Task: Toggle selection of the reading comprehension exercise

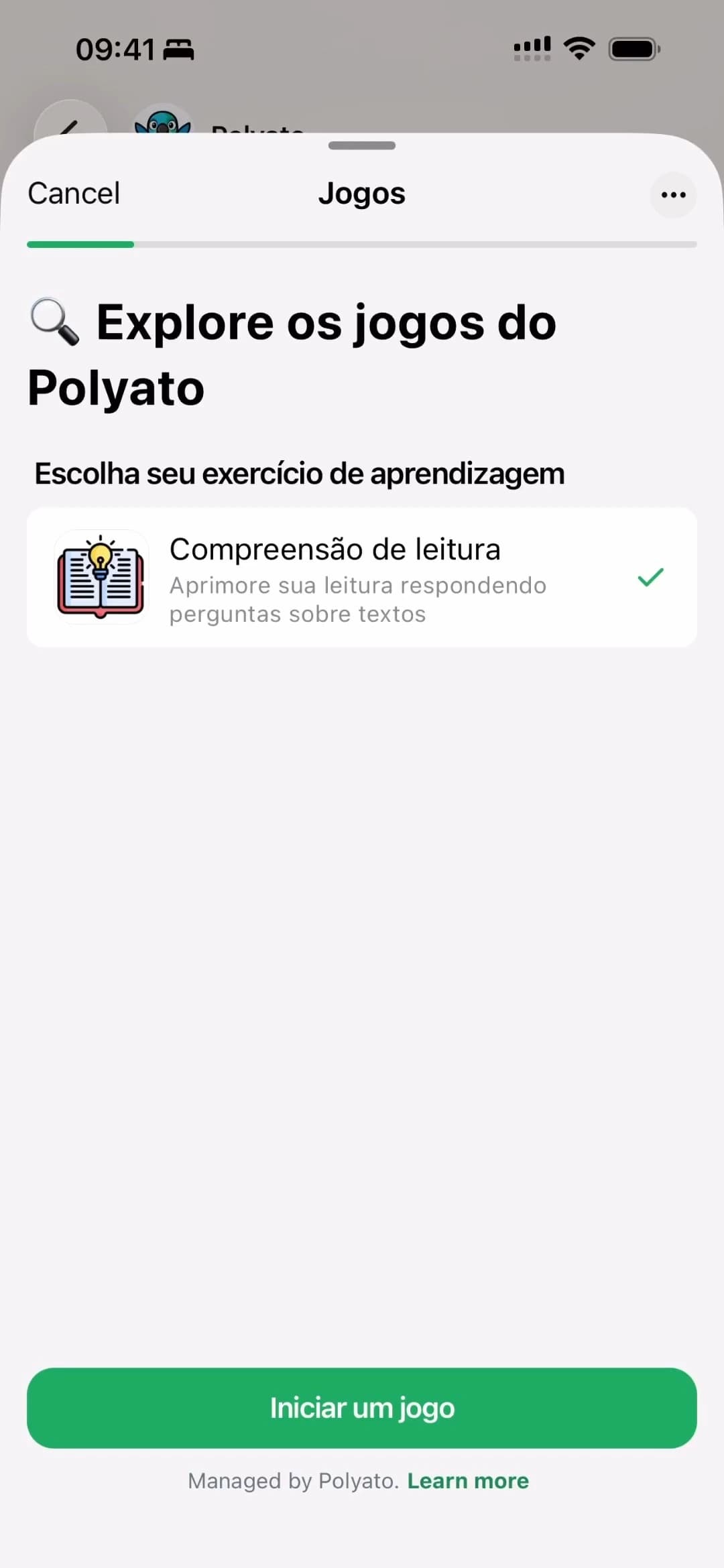Action: [x=362, y=578]
